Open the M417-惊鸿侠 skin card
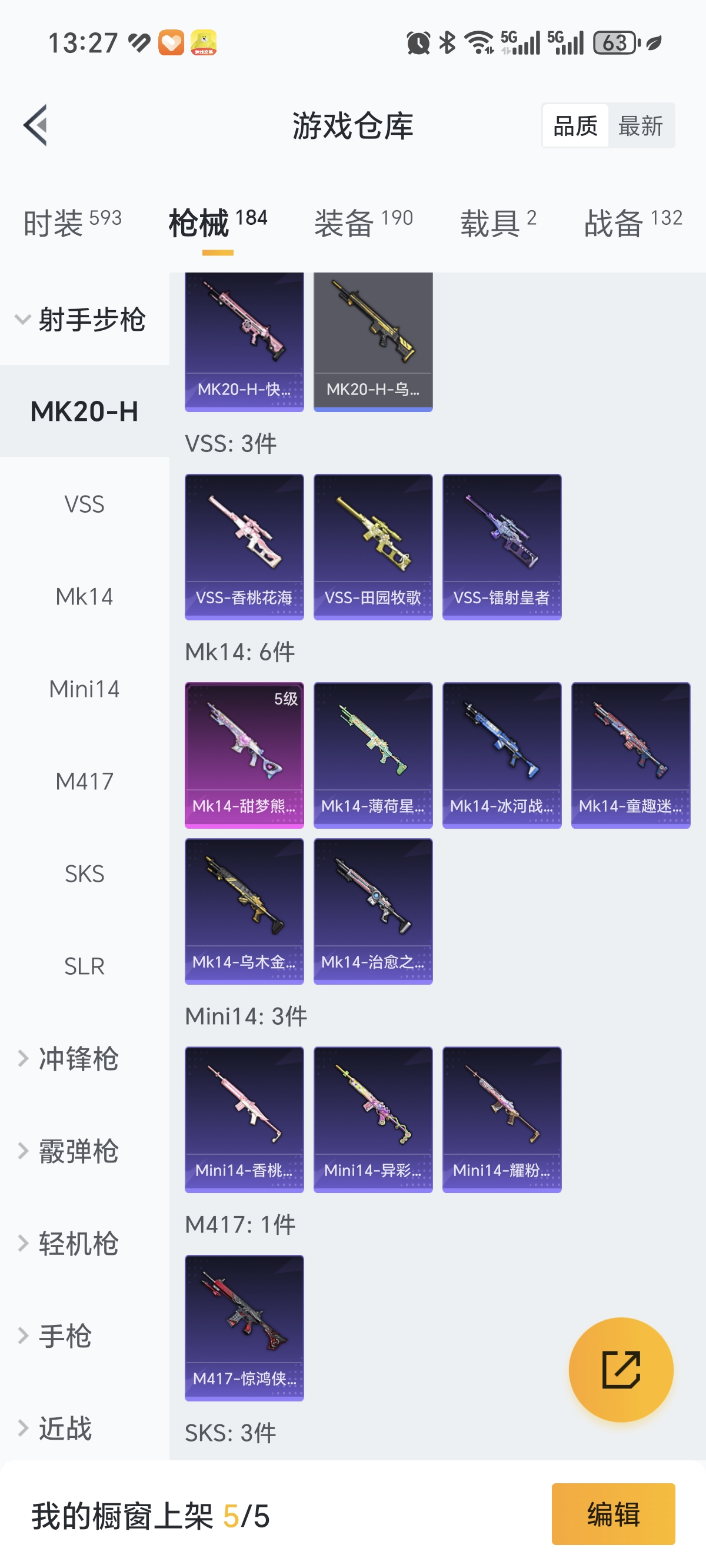Image resolution: width=706 pixels, height=1568 pixels. click(244, 1328)
